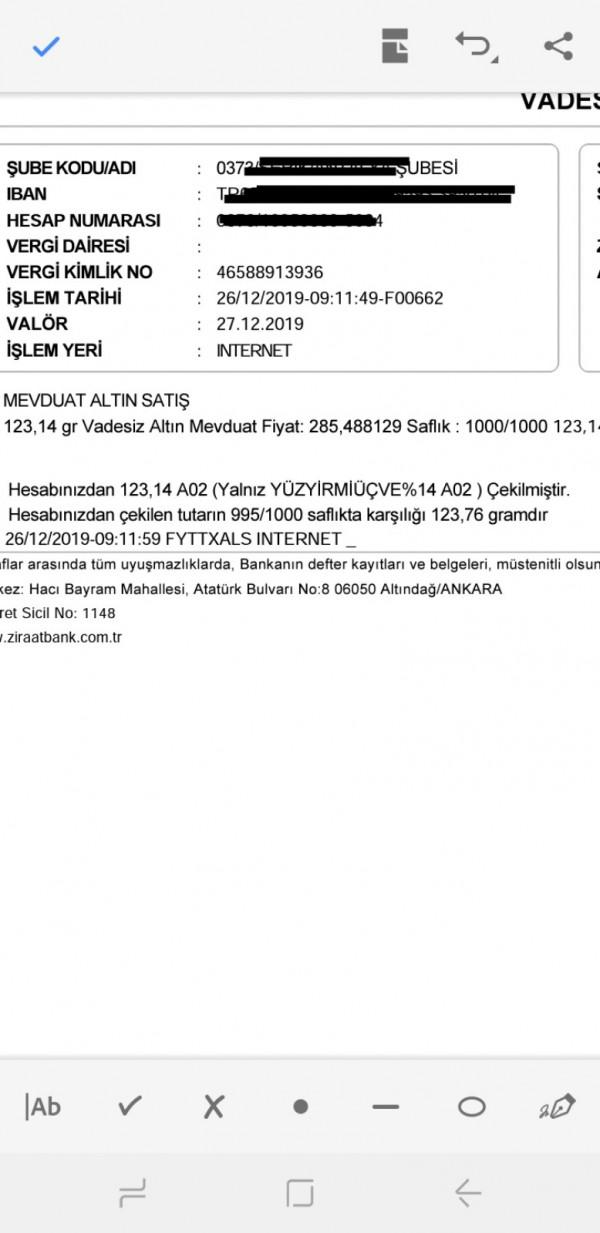Go back using system navigation arrow
Image resolution: width=600 pixels, height=1233 pixels.
468,1192
